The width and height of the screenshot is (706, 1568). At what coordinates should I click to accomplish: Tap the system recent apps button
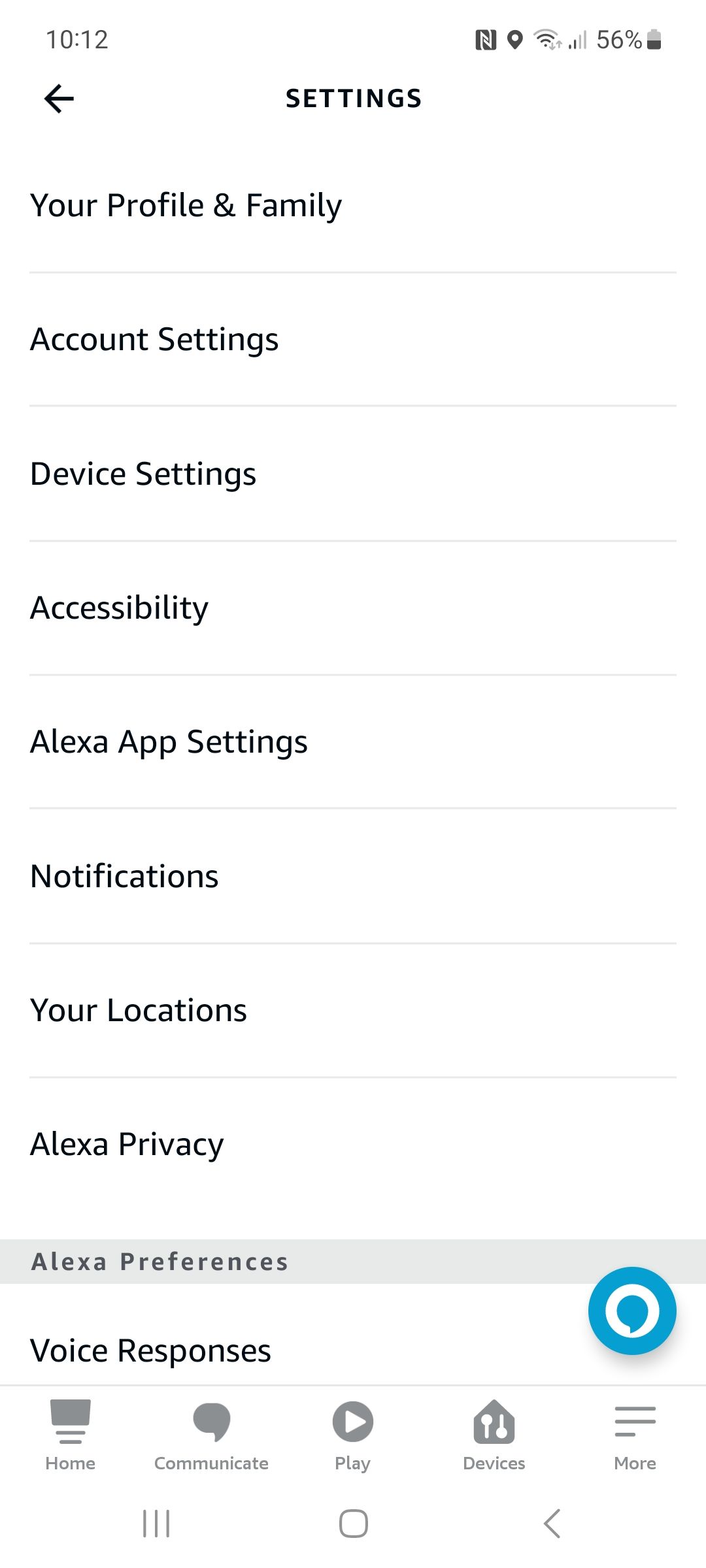(x=156, y=1524)
